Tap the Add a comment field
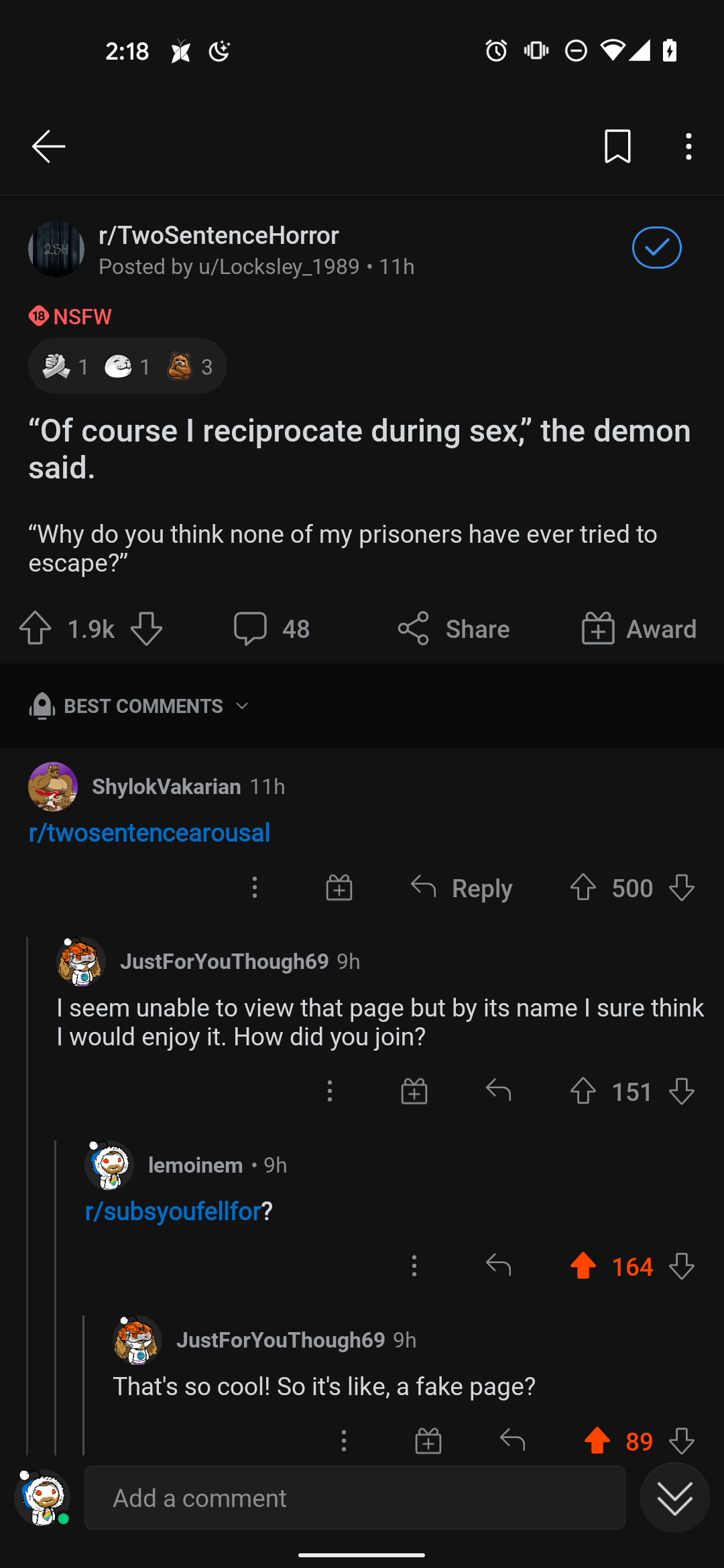724x1568 pixels. pos(355,1498)
